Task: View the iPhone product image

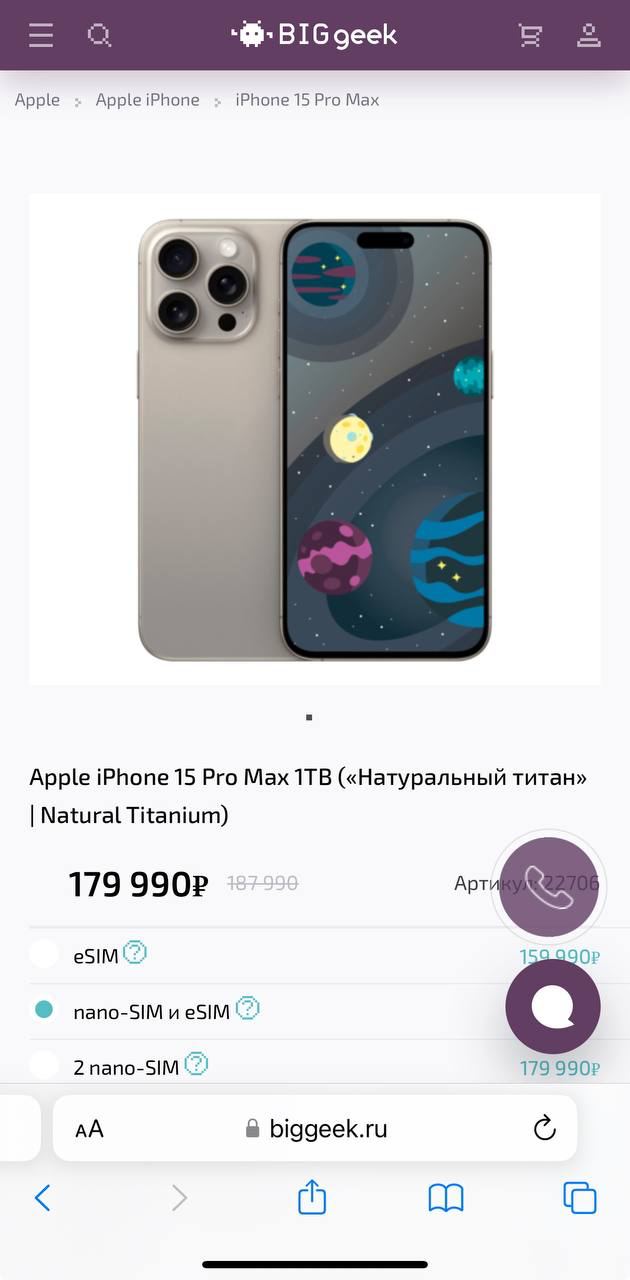Action: tap(314, 440)
